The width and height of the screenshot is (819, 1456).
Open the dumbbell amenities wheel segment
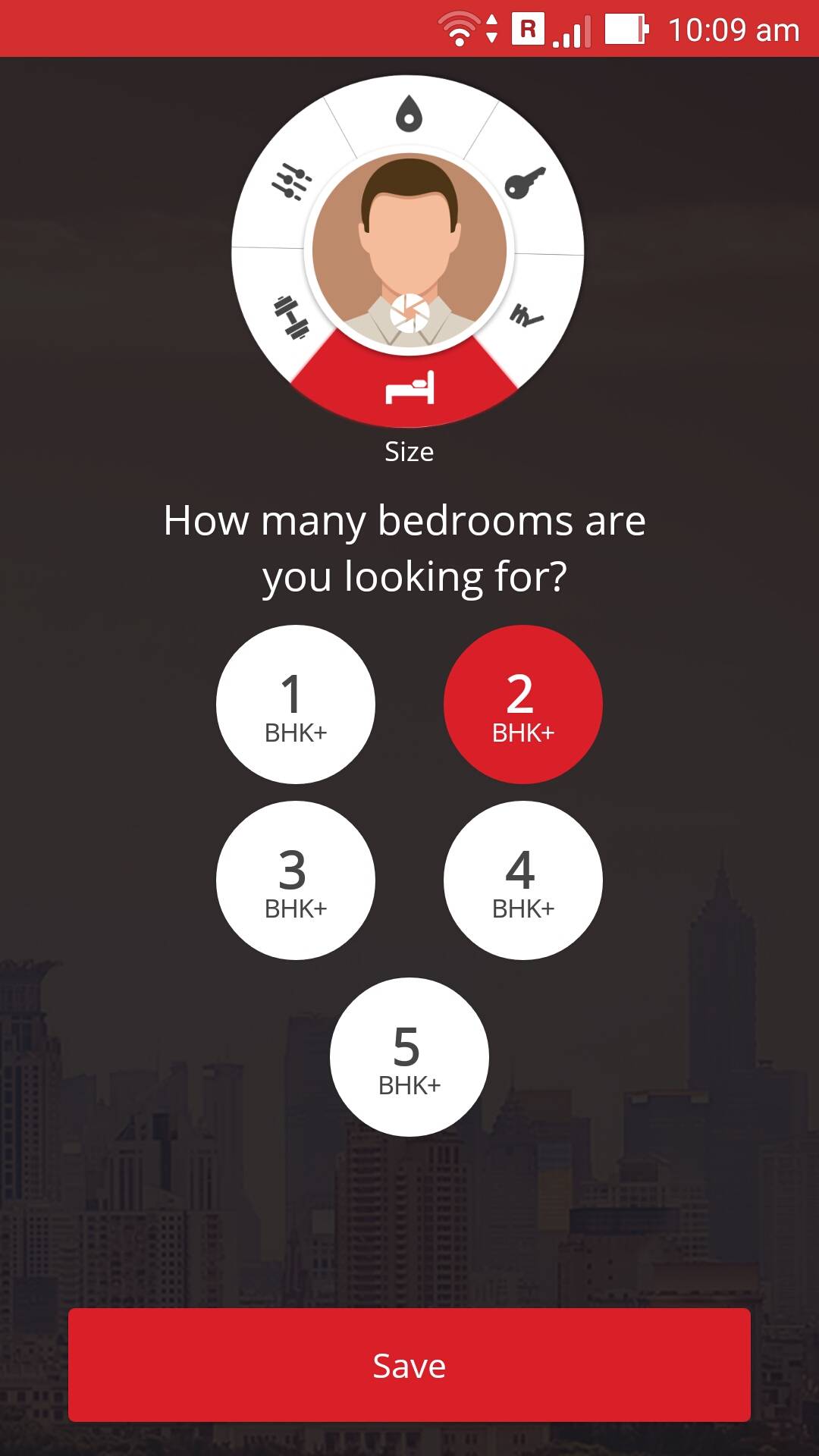click(x=291, y=317)
